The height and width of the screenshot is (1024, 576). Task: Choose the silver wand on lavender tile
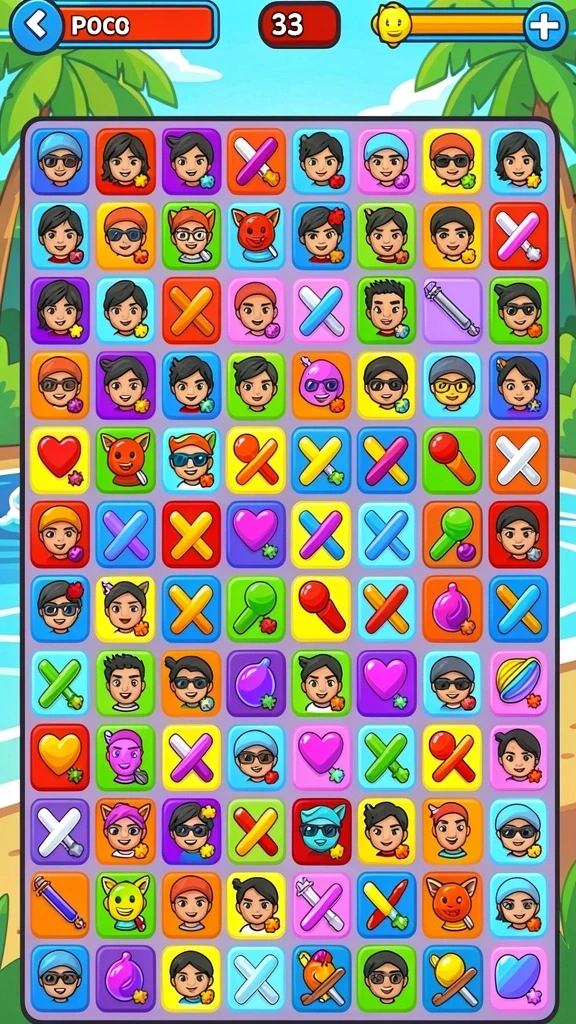click(453, 310)
